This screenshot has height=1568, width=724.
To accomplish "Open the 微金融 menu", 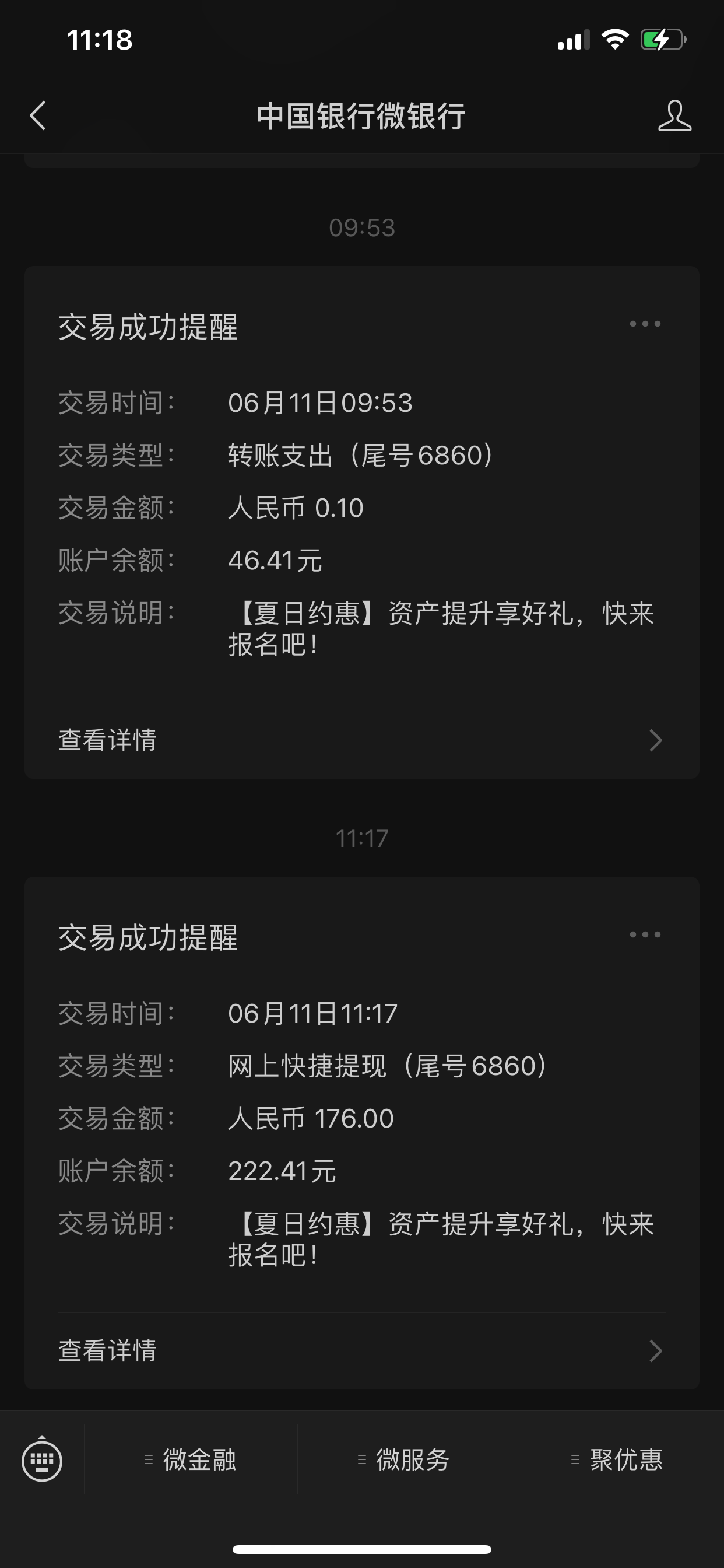I will [191, 1459].
